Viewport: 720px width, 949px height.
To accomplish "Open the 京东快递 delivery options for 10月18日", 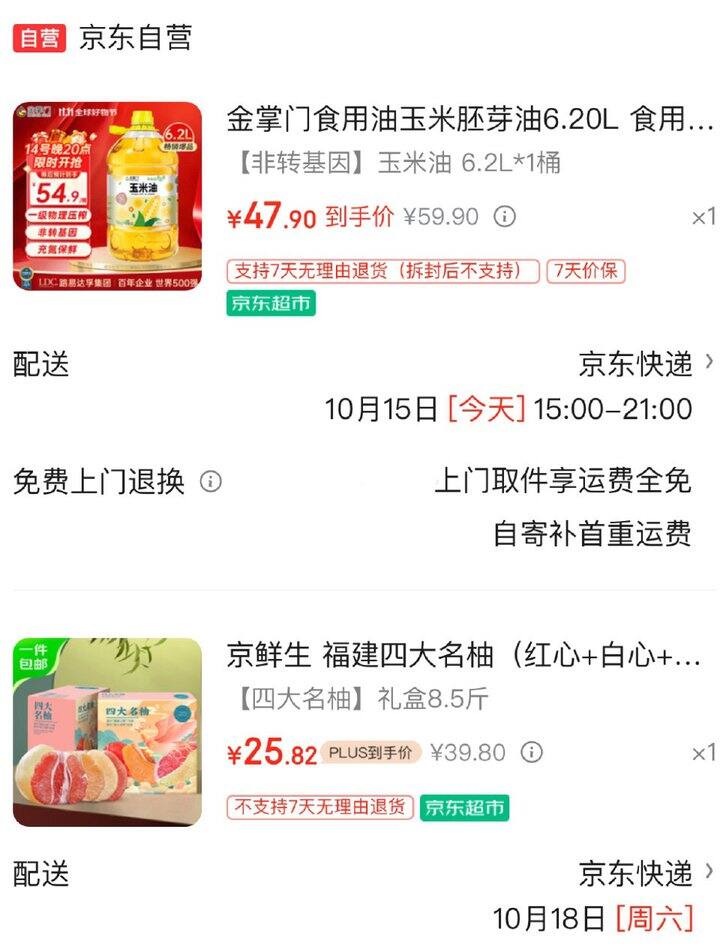I will click(647, 873).
